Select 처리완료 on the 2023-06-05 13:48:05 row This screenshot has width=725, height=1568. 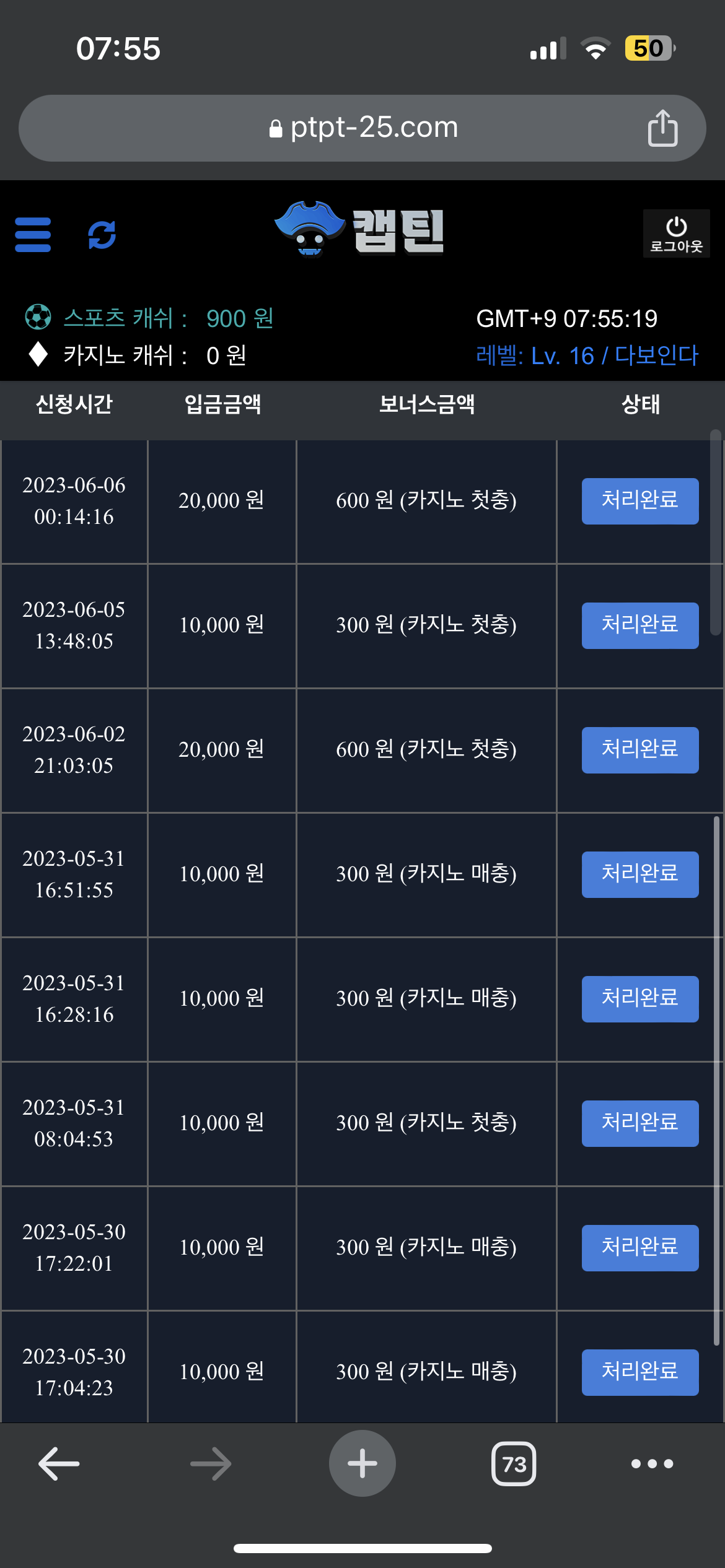pyautogui.click(x=639, y=625)
